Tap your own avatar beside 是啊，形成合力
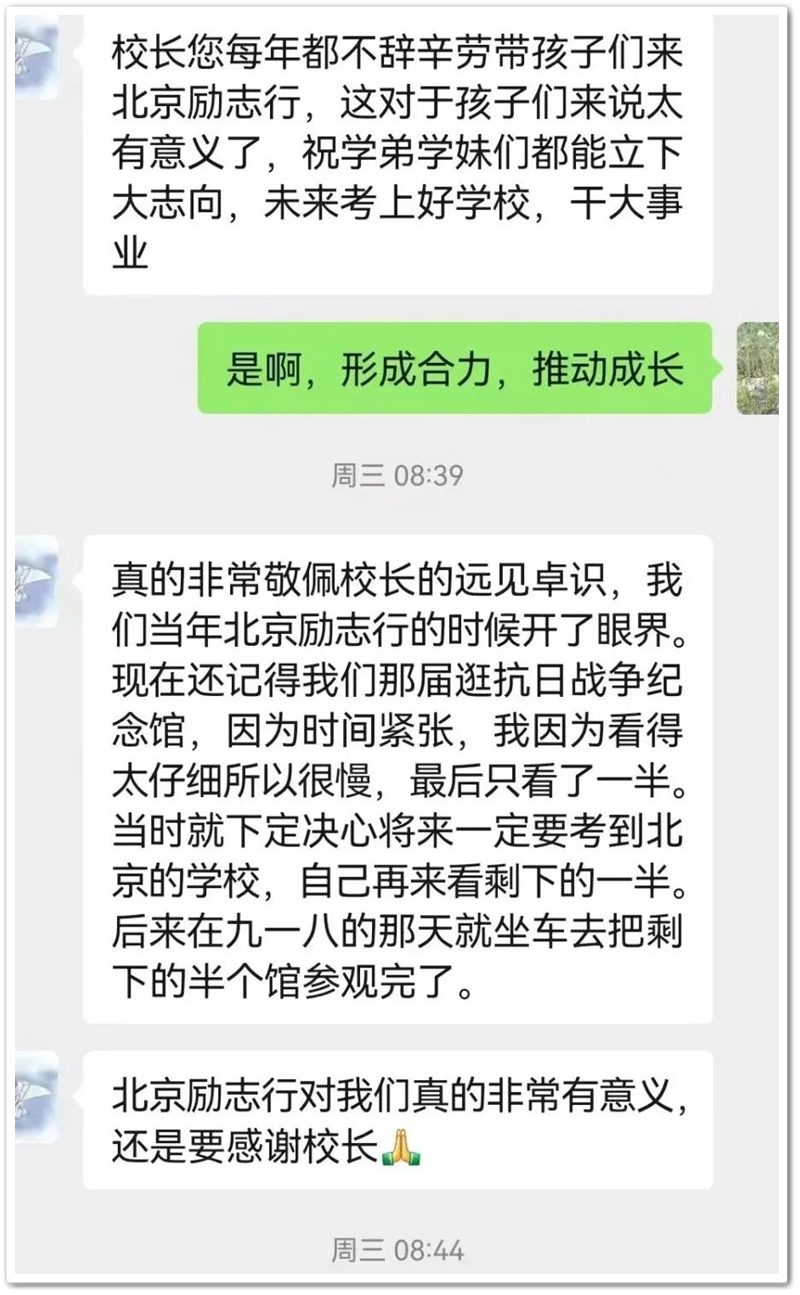This screenshot has height=1295, width=800. pos(757,367)
